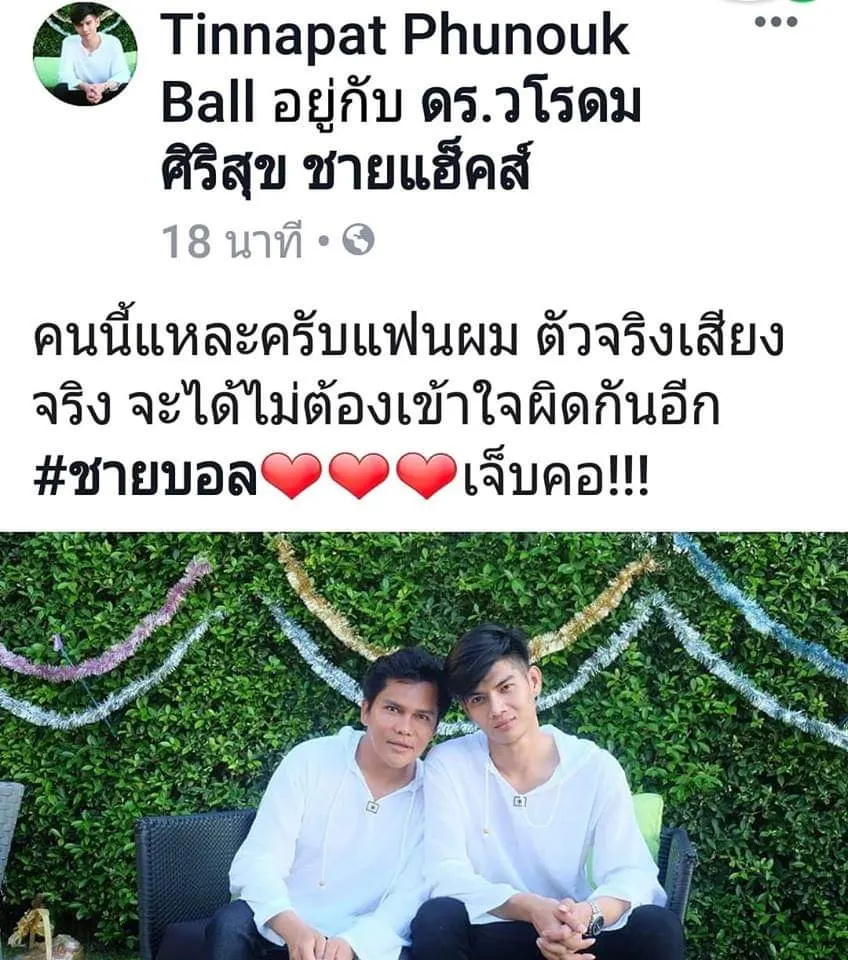Open the post photo in full view

(424, 745)
